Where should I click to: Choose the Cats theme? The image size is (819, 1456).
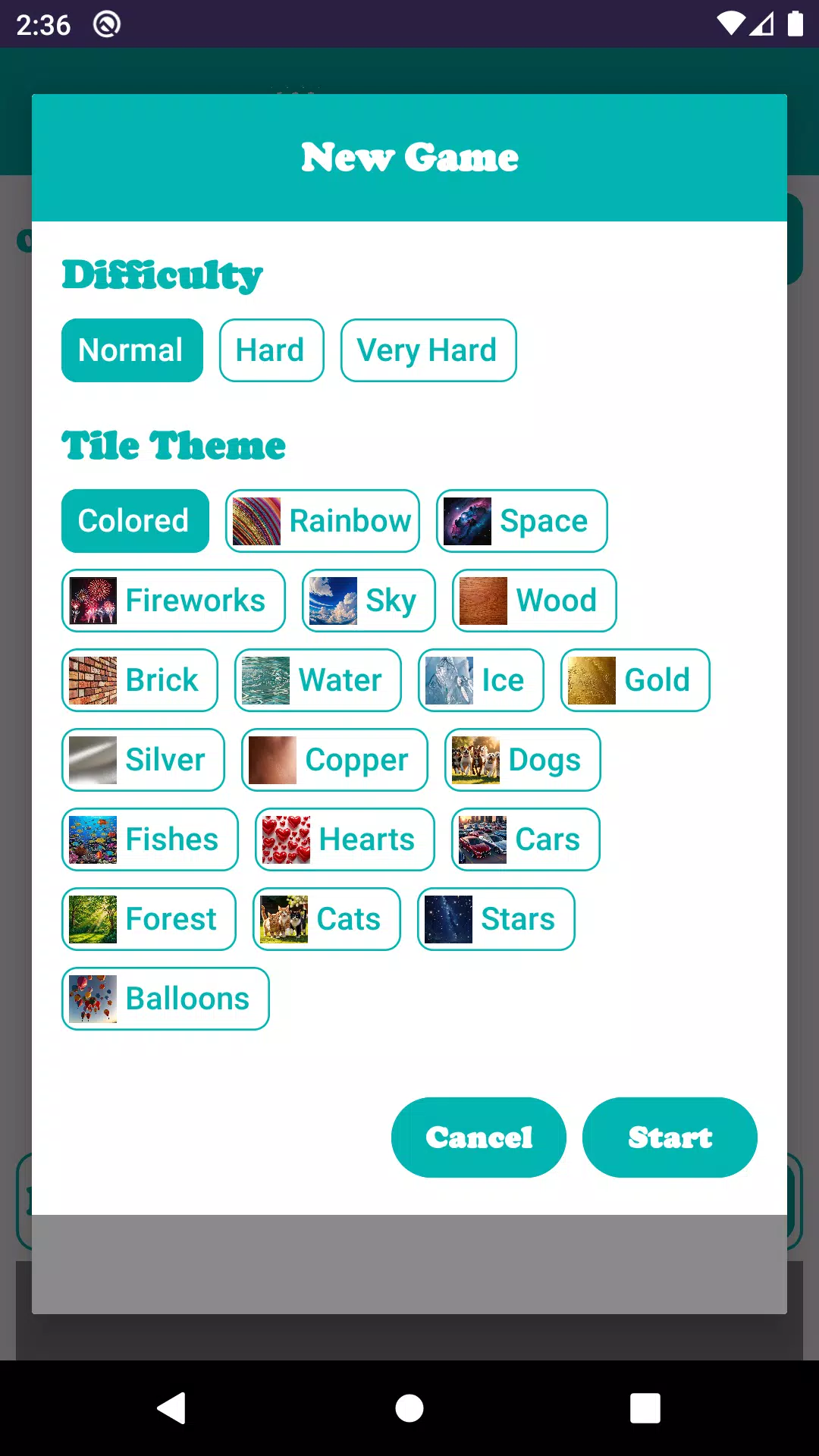click(x=326, y=919)
